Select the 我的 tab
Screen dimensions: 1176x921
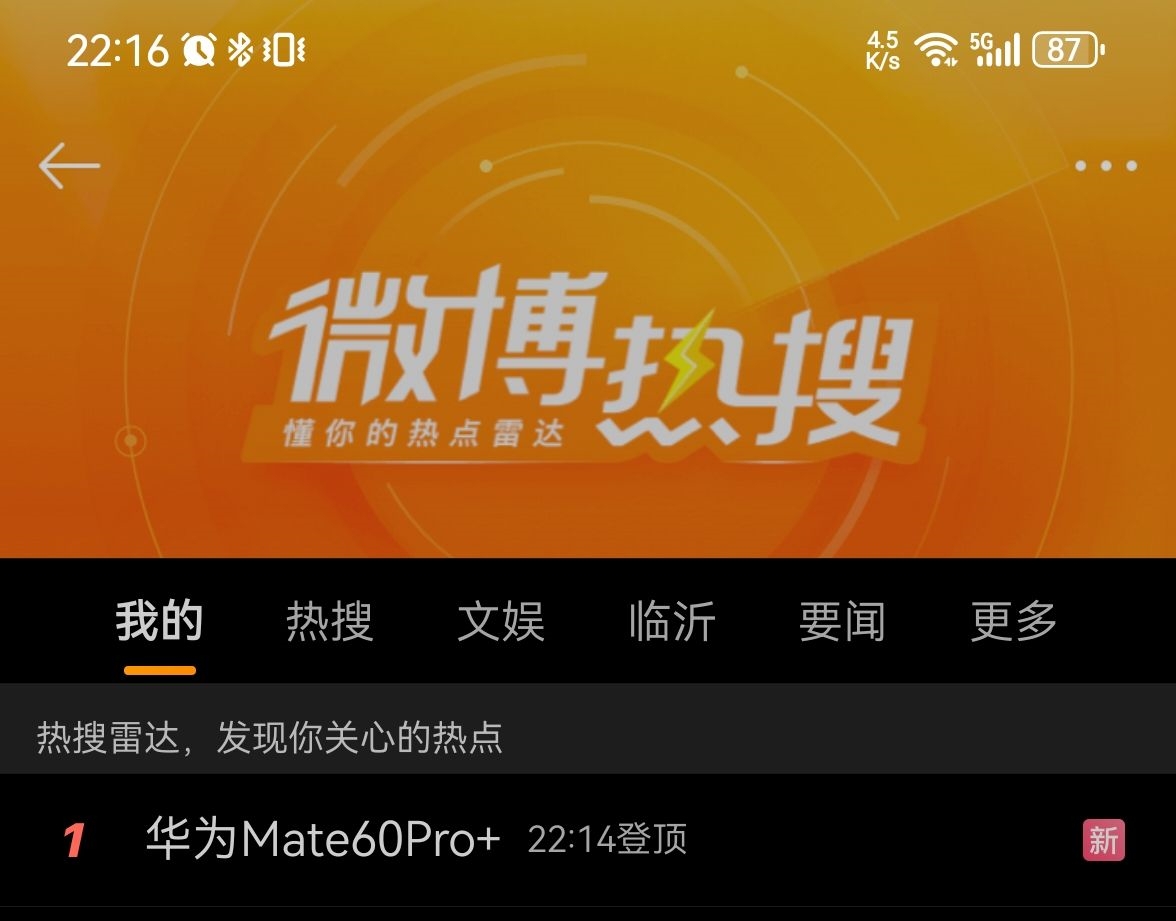coord(159,622)
